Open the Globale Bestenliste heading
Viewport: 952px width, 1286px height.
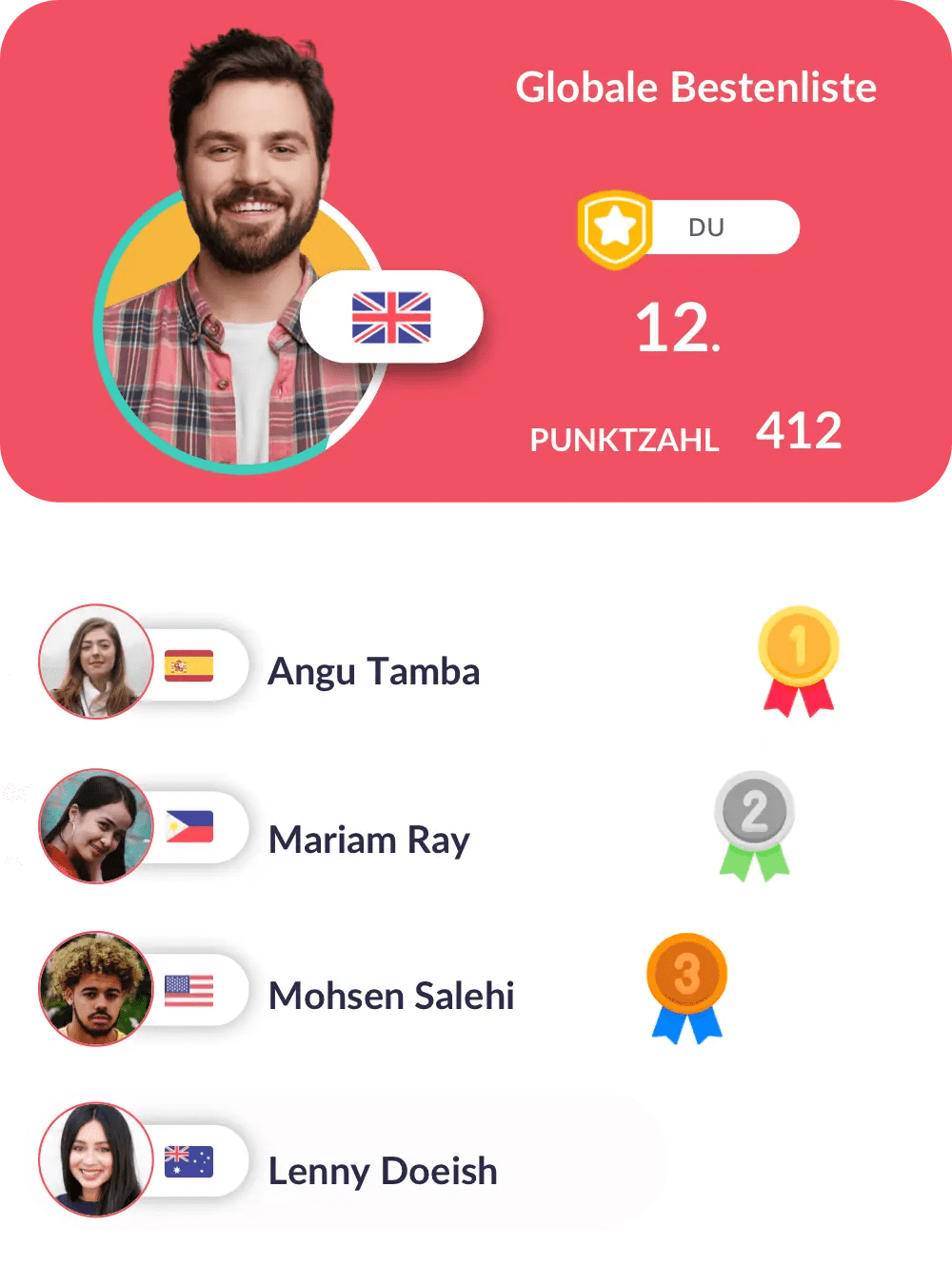(x=694, y=89)
